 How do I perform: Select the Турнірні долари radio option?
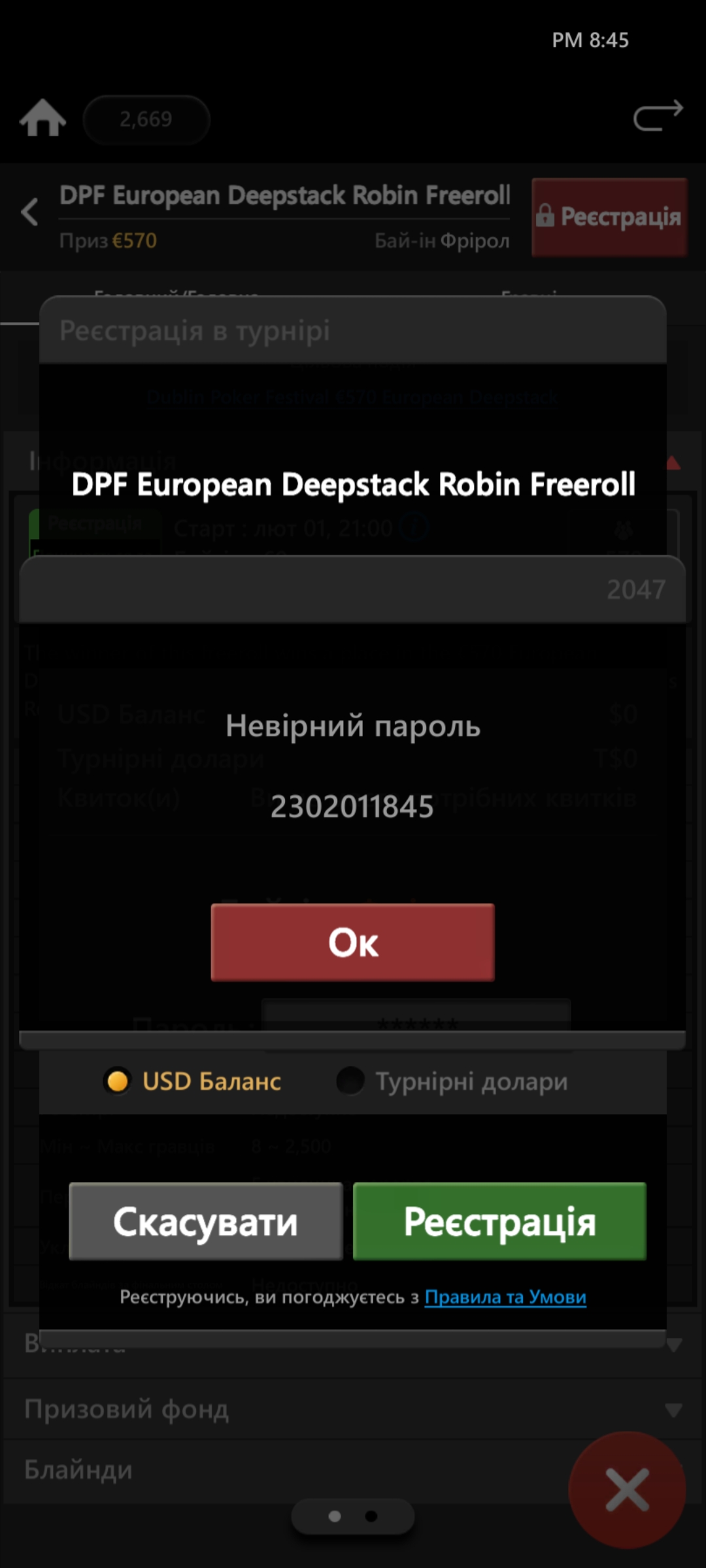click(452, 1081)
